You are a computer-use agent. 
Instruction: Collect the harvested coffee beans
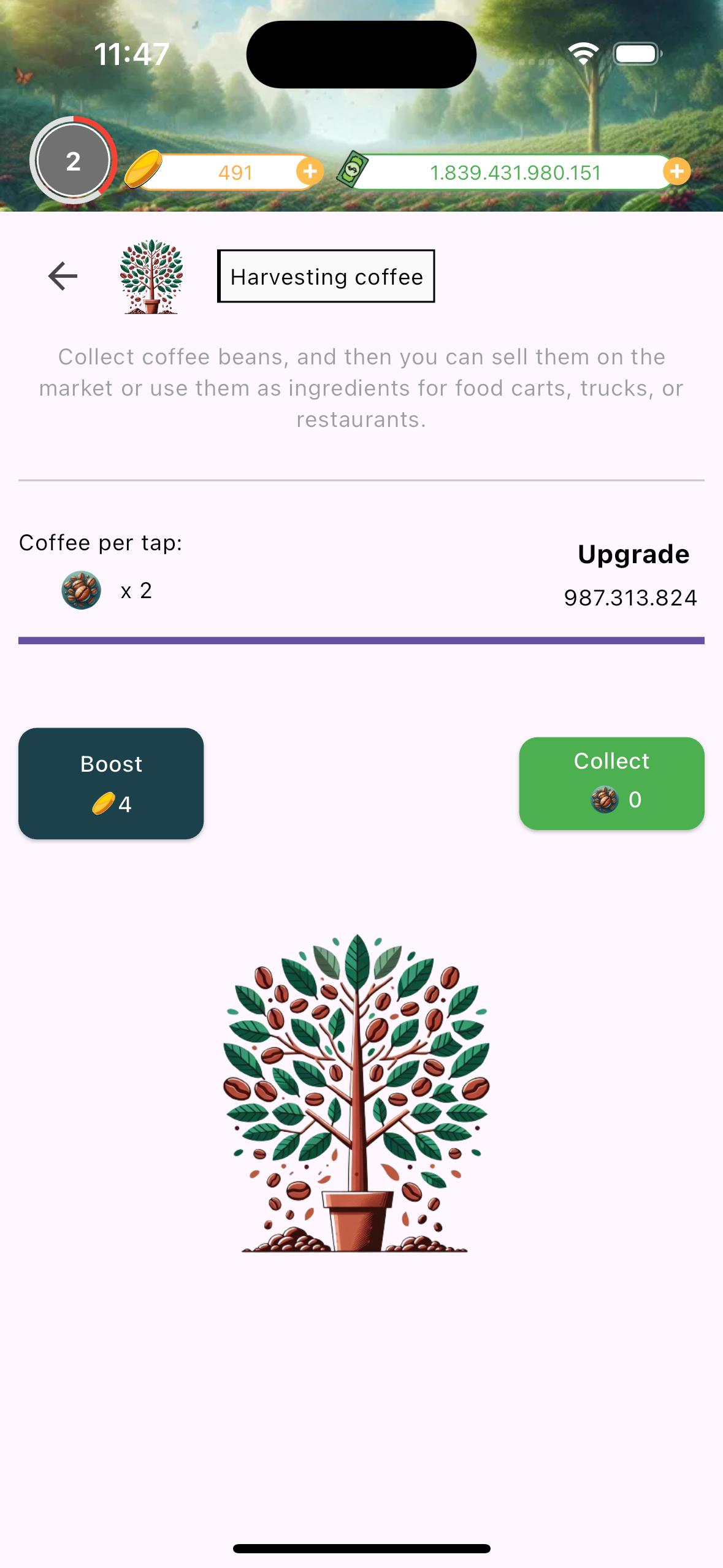click(x=611, y=783)
